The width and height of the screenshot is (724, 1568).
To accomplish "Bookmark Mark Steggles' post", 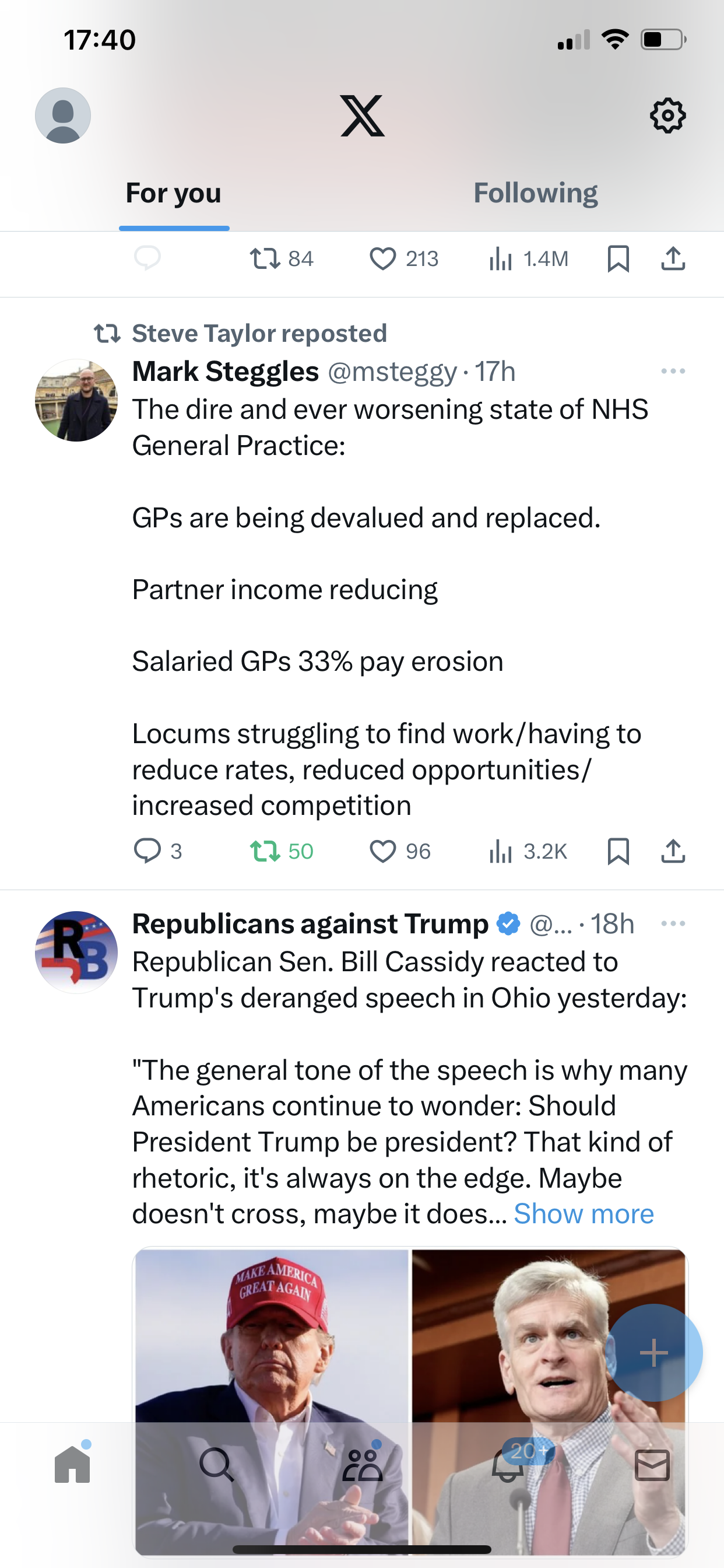I will point(618,850).
